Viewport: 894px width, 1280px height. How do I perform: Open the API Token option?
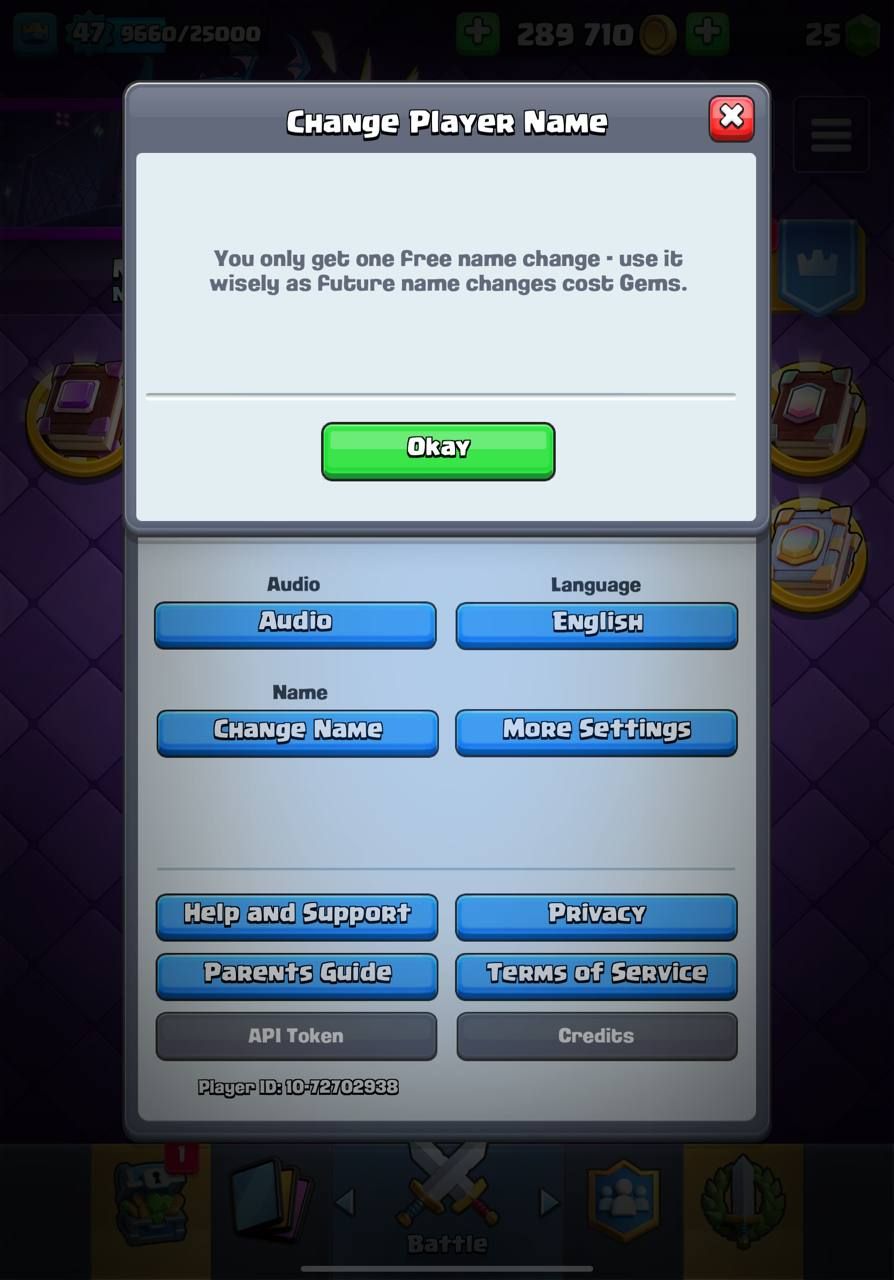[x=296, y=1036]
